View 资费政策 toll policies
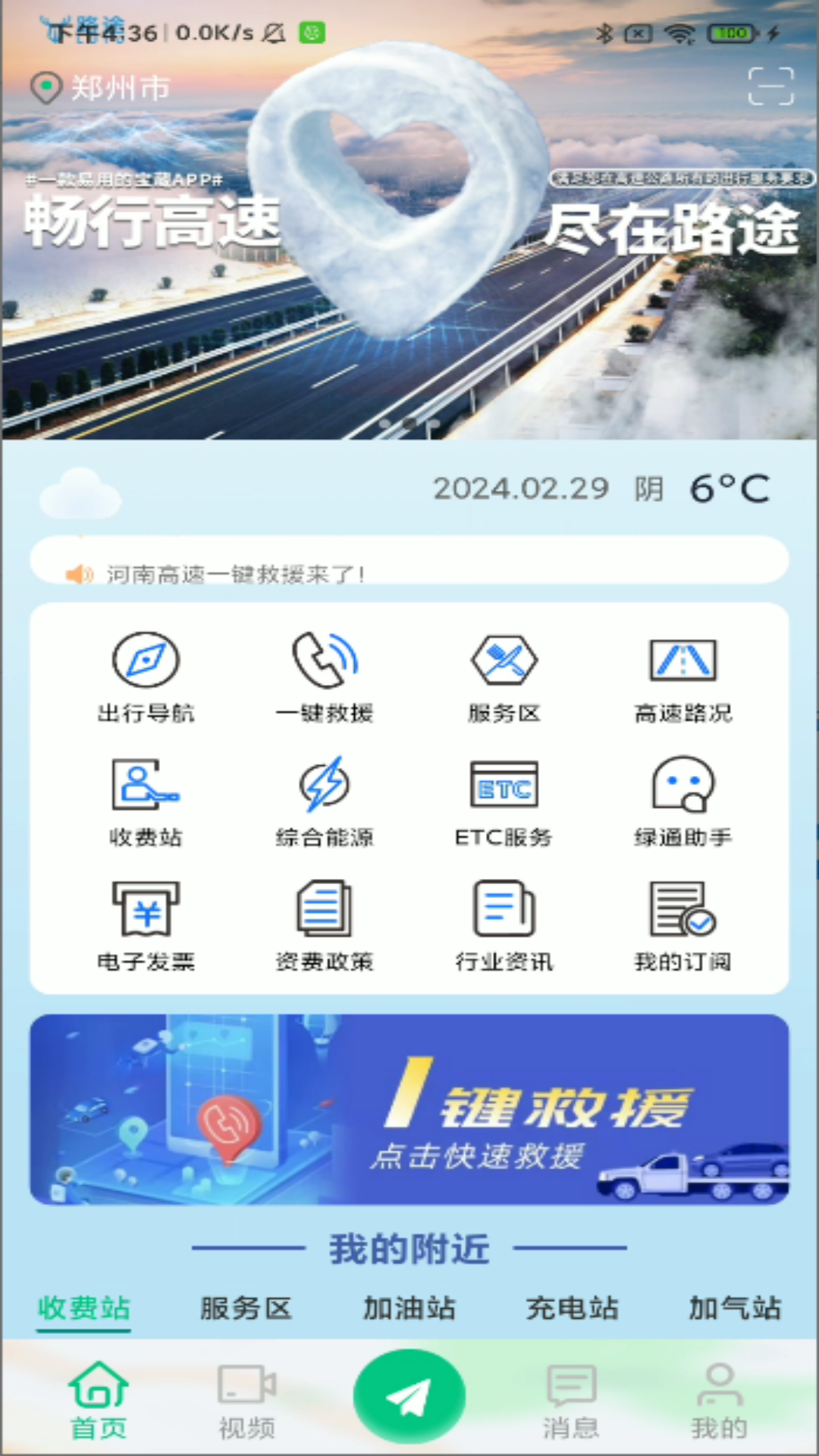Image resolution: width=819 pixels, height=1456 pixels. [325, 925]
